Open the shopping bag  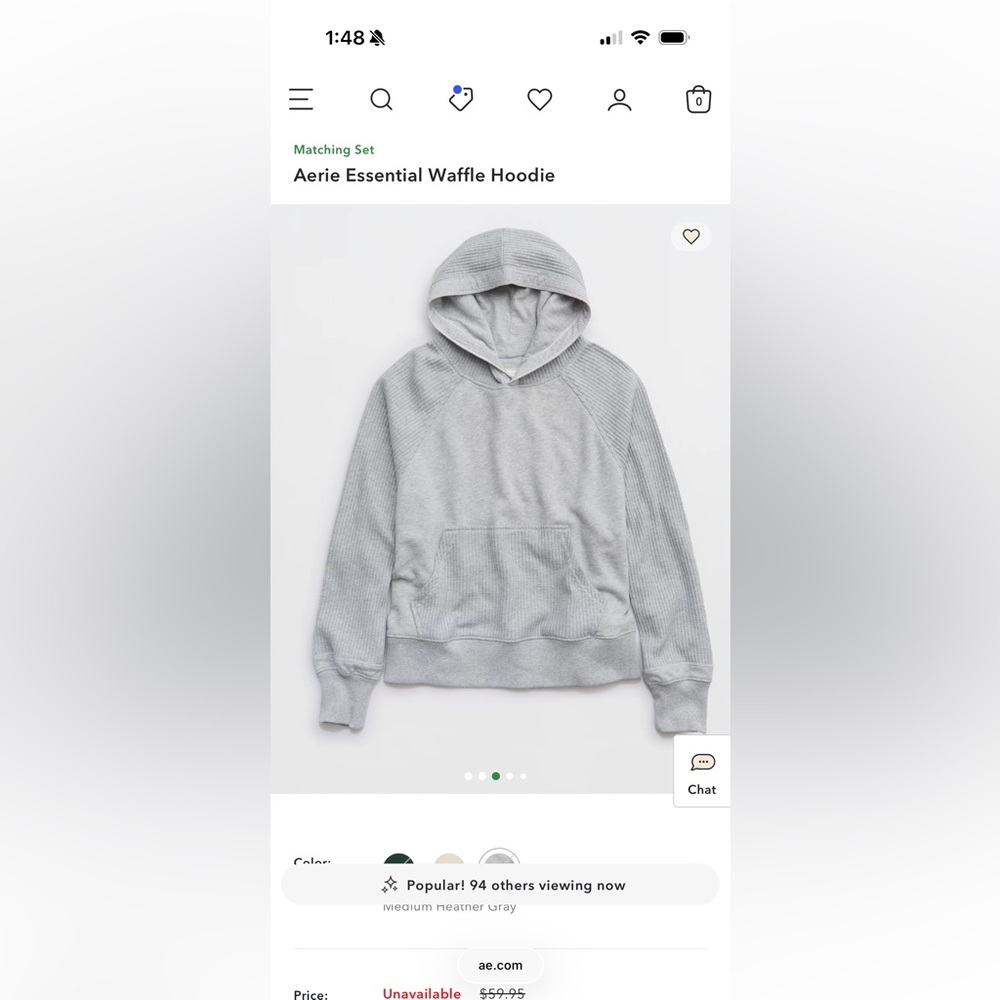(698, 99)
